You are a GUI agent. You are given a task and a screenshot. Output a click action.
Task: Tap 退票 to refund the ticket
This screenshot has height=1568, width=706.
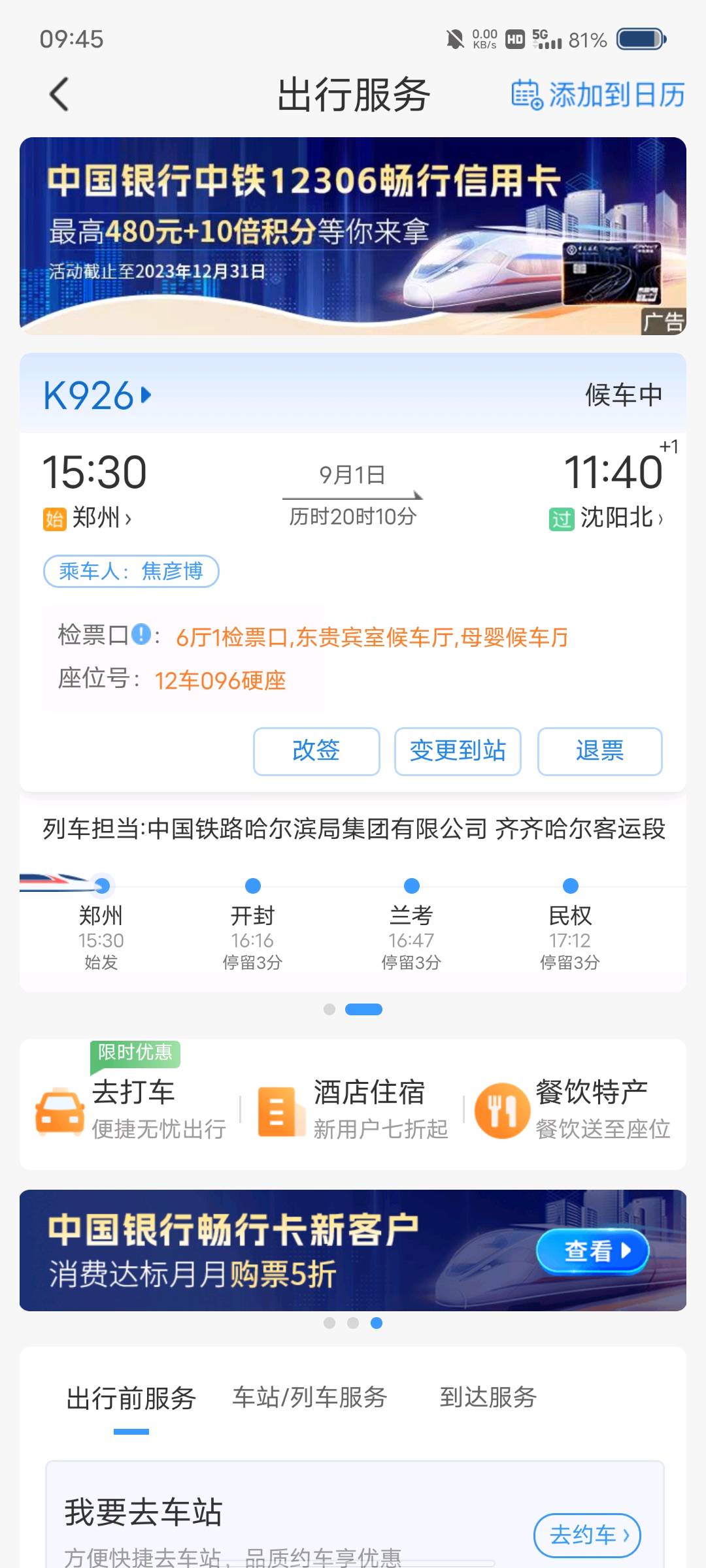(599, 751)
